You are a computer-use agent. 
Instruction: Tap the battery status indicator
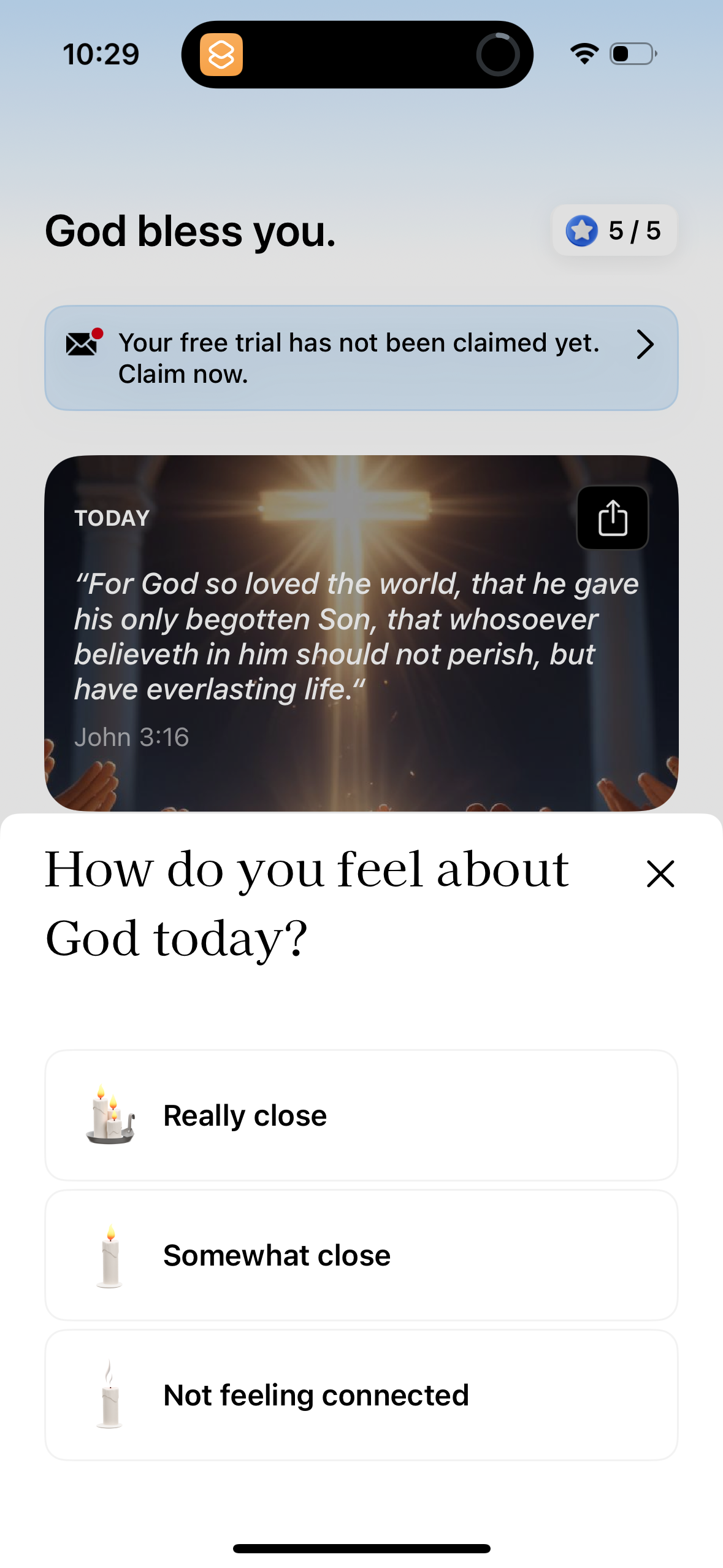click(x=630, y=54)
